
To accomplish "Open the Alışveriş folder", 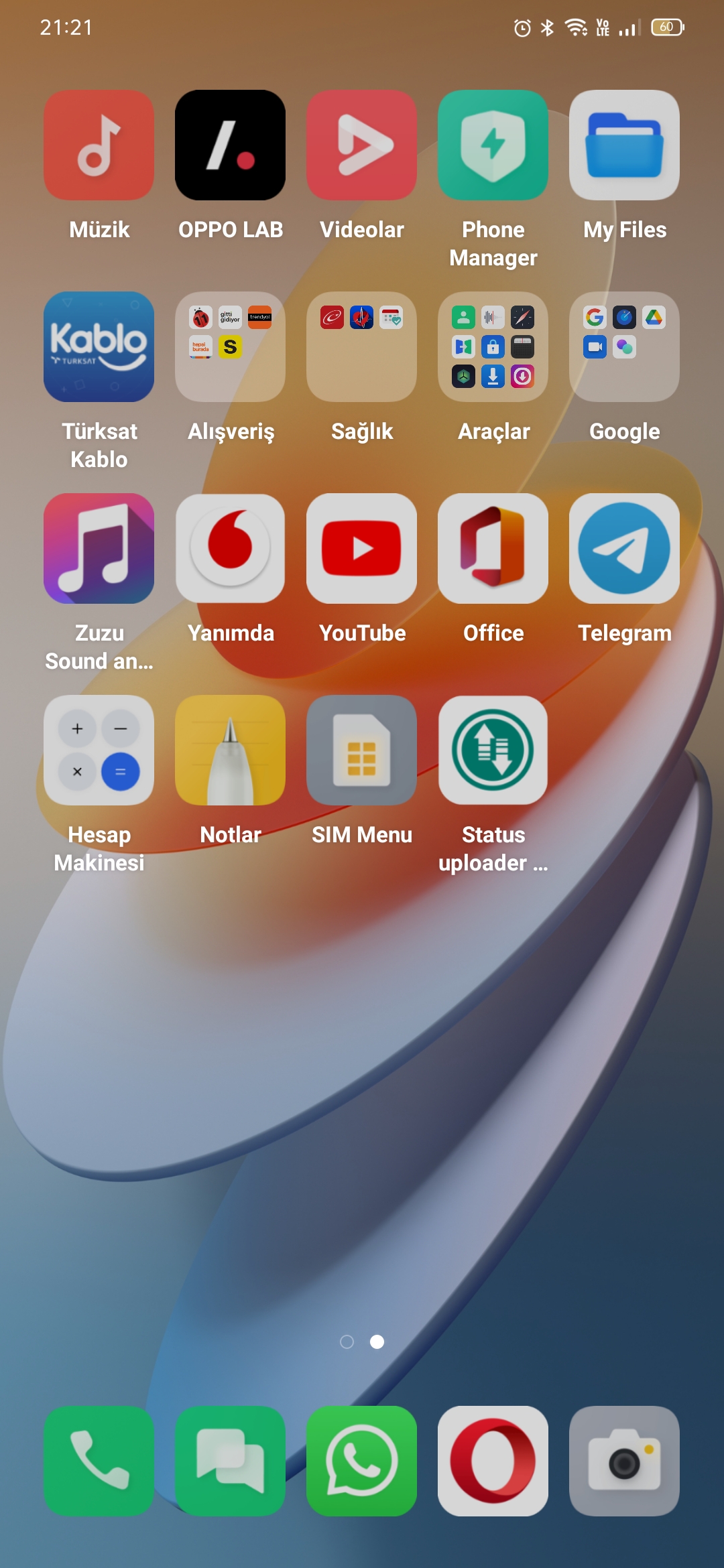I will (231, 347).
